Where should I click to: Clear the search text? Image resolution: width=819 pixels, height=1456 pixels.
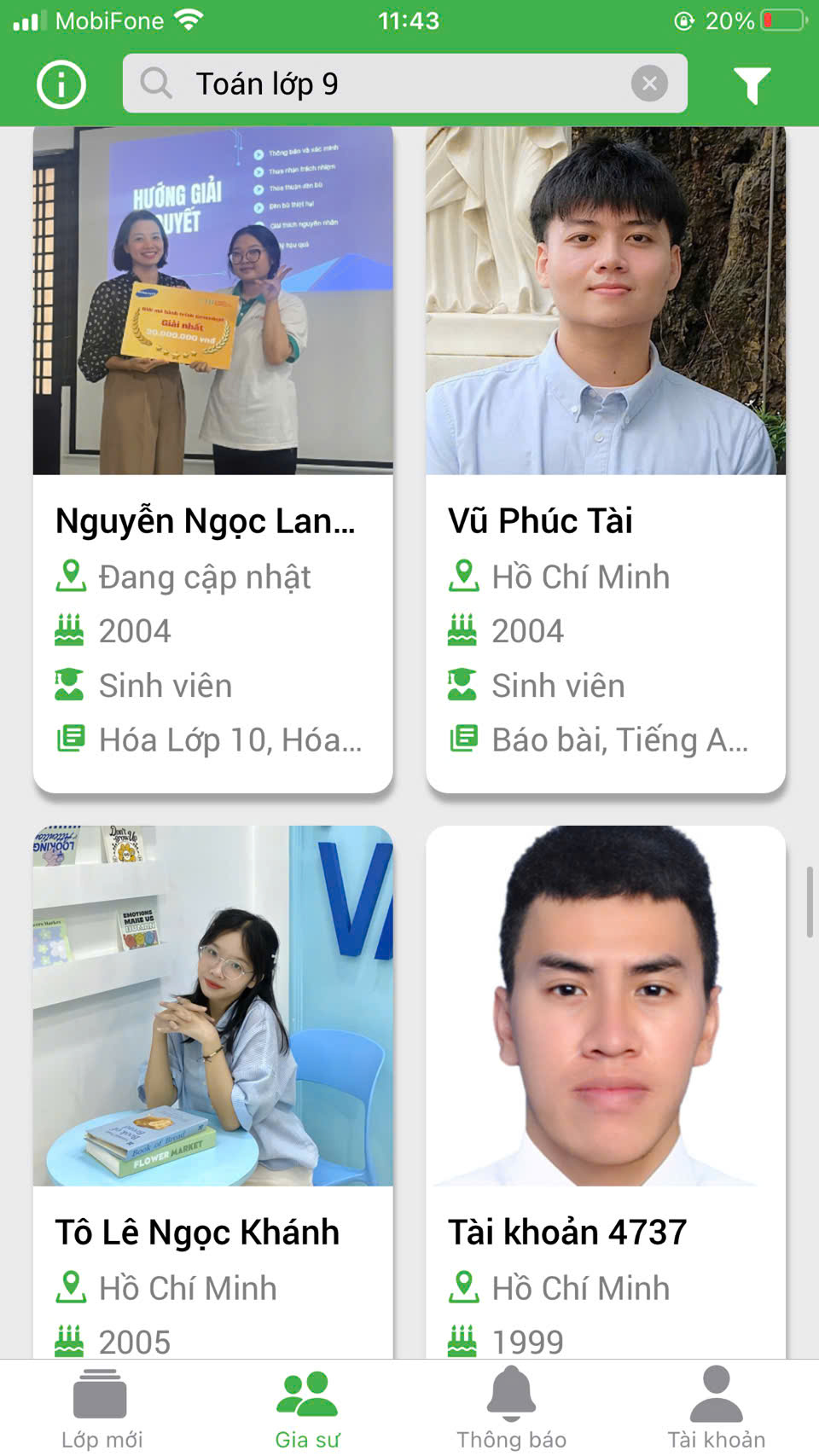(649, 84)
